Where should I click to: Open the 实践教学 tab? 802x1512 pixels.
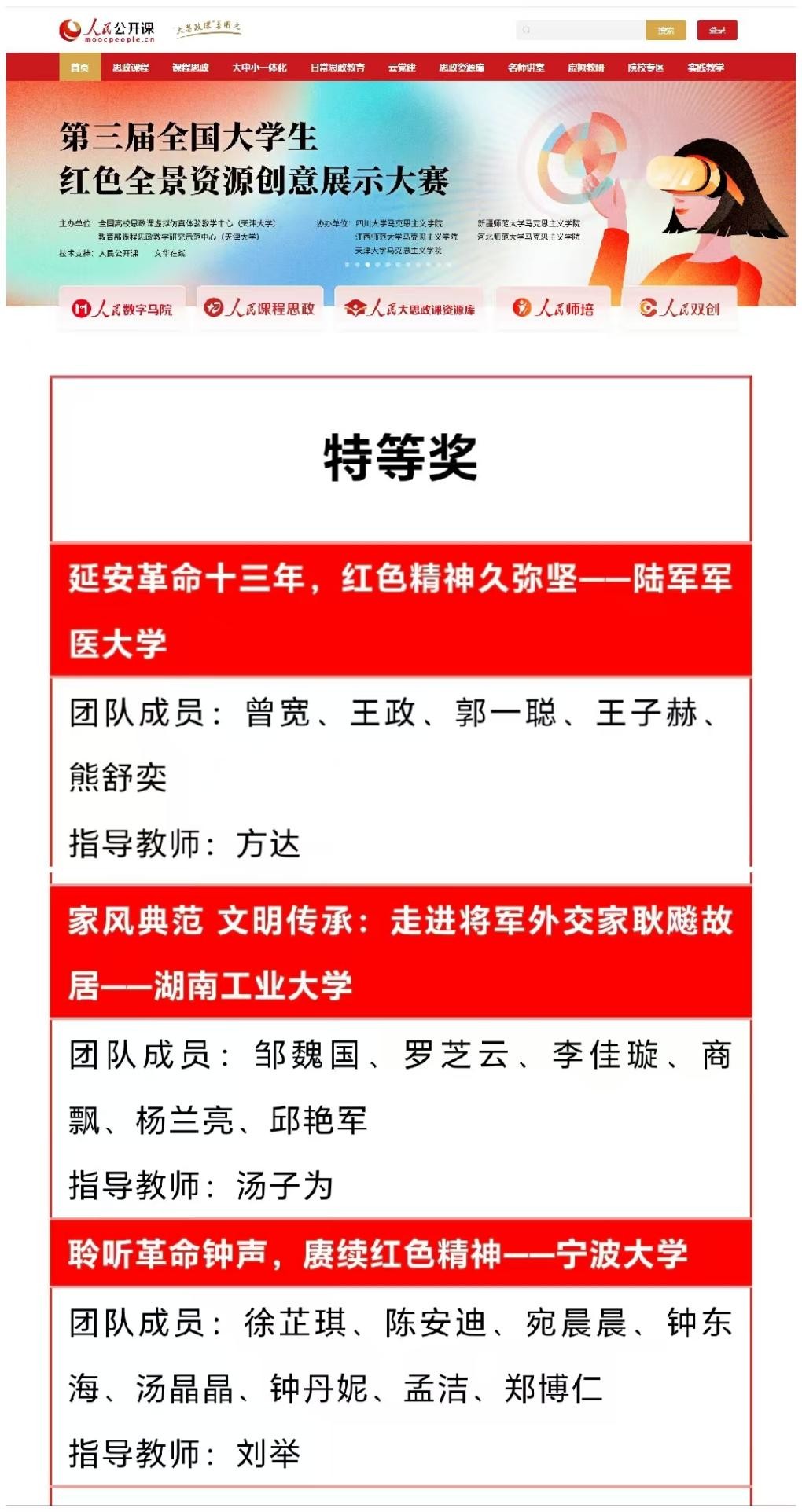[x=705, y=68]
